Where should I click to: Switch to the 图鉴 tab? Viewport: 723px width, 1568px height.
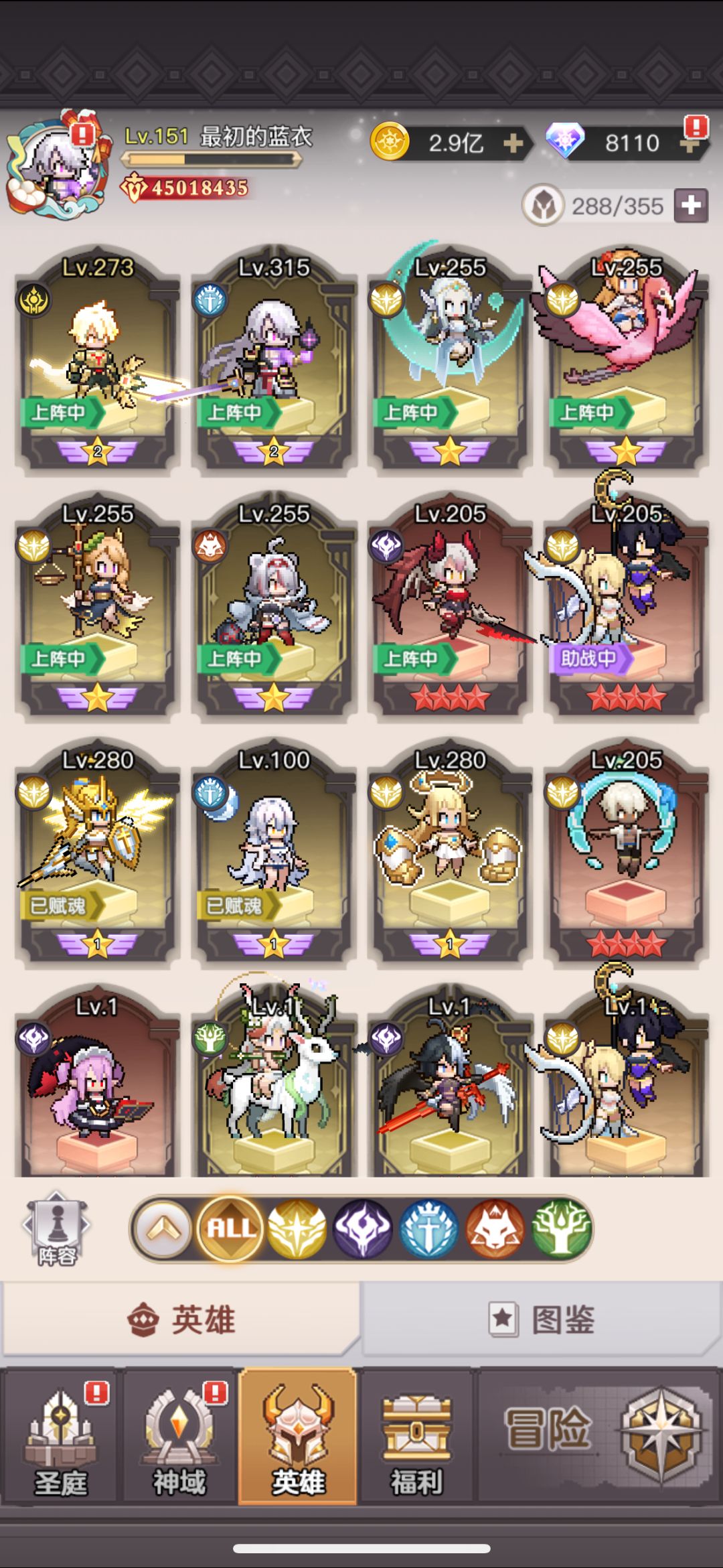point(542,1319)
